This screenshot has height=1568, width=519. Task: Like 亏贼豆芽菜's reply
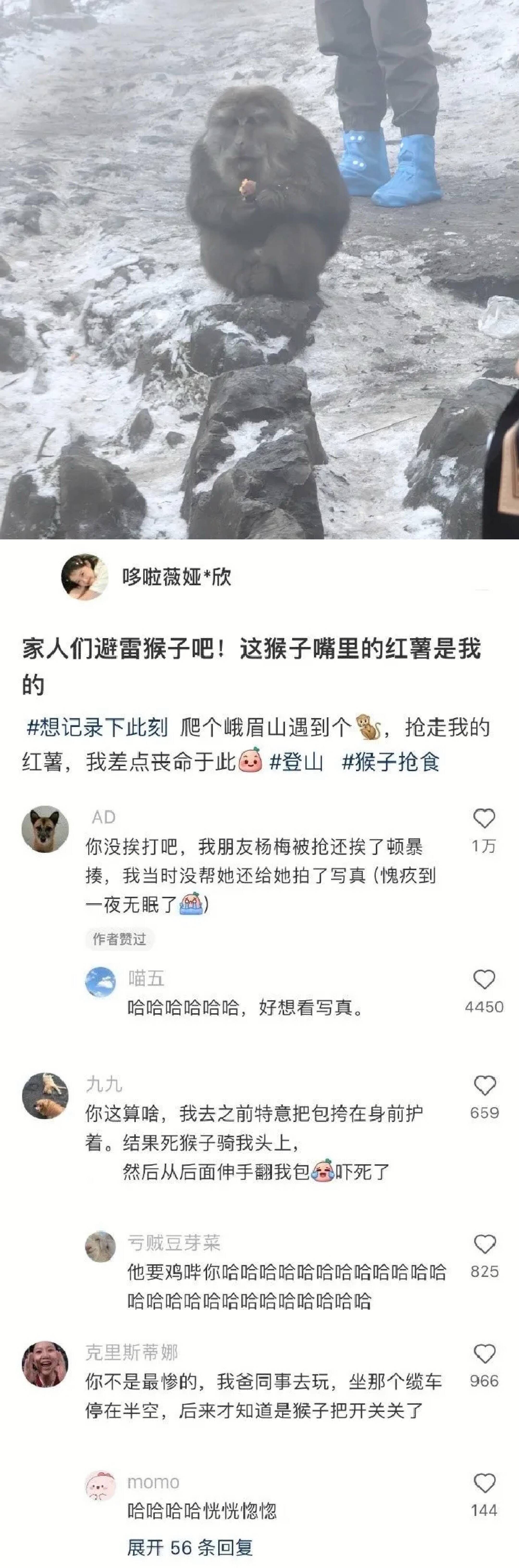tap(484, 1245)
